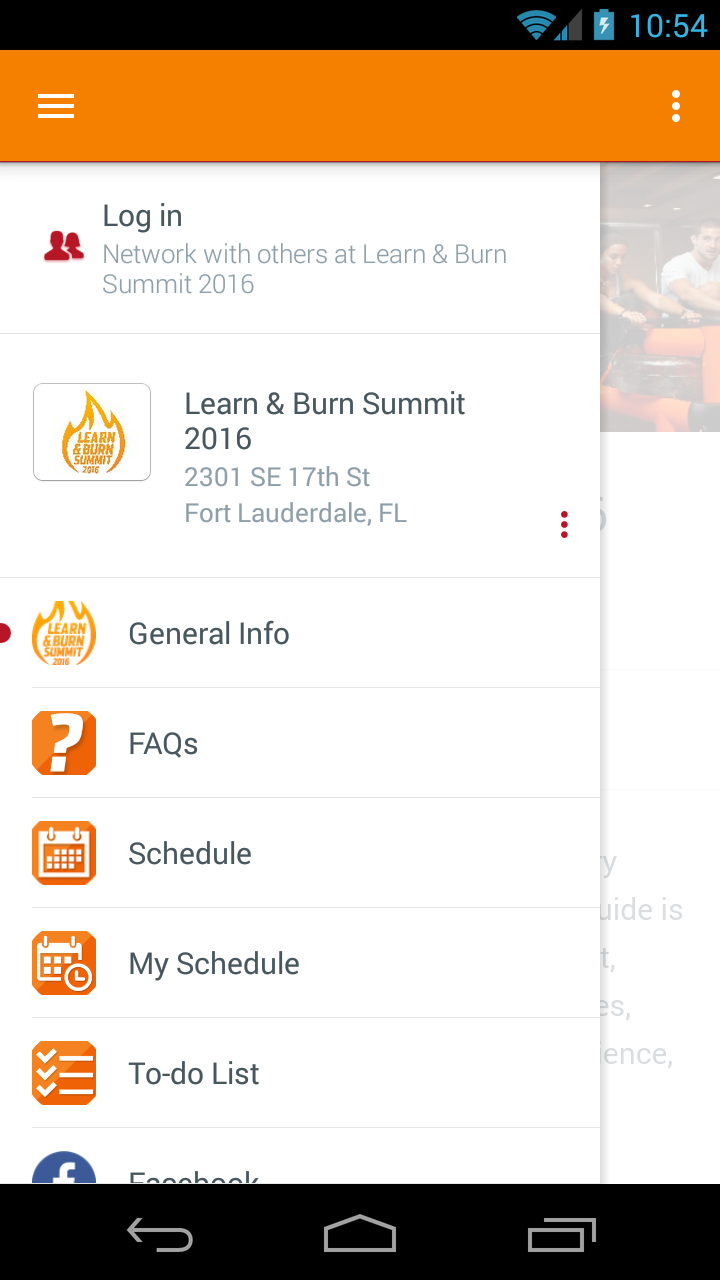
Task: Open the top bar overflow menu
Action: [676, 106]
